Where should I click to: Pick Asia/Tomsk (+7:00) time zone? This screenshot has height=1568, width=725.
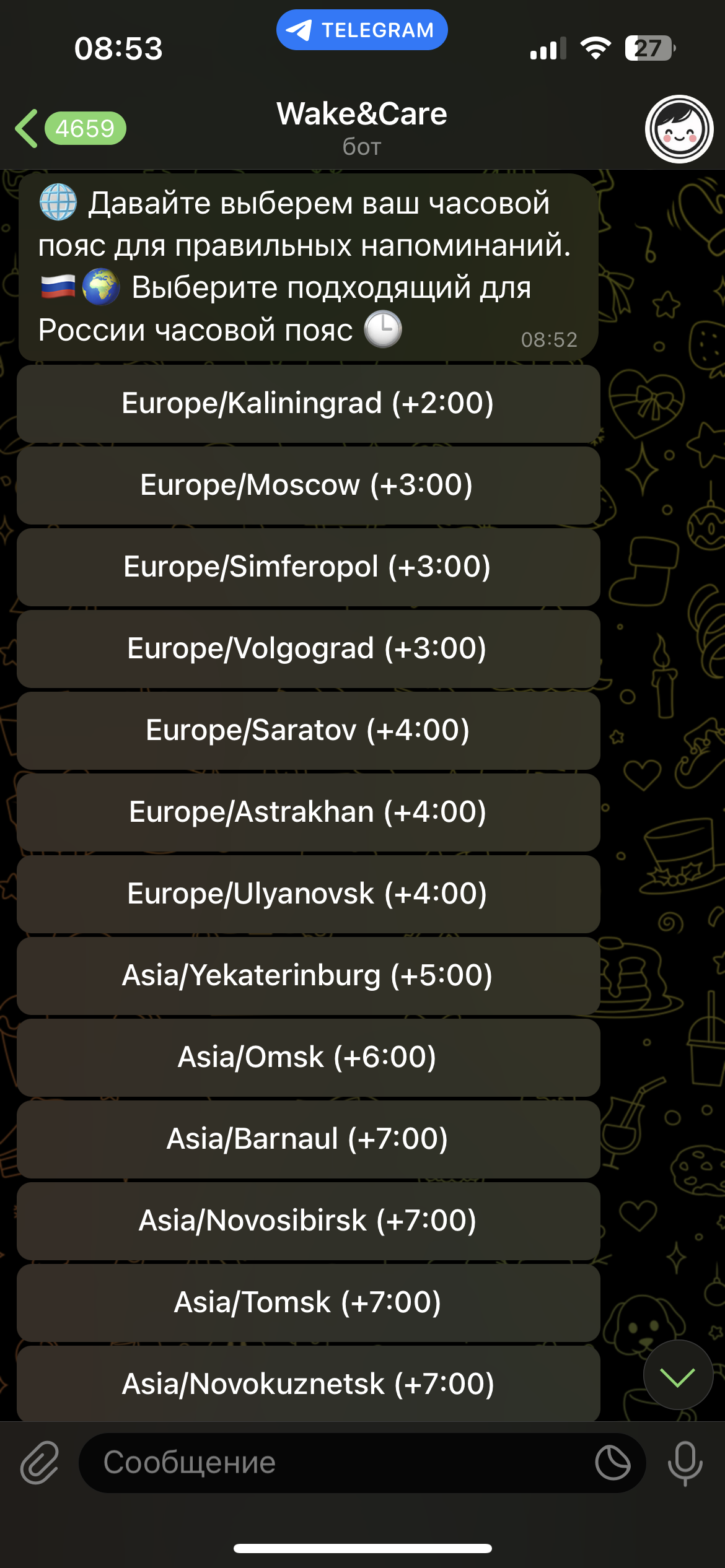(308, 1302)
